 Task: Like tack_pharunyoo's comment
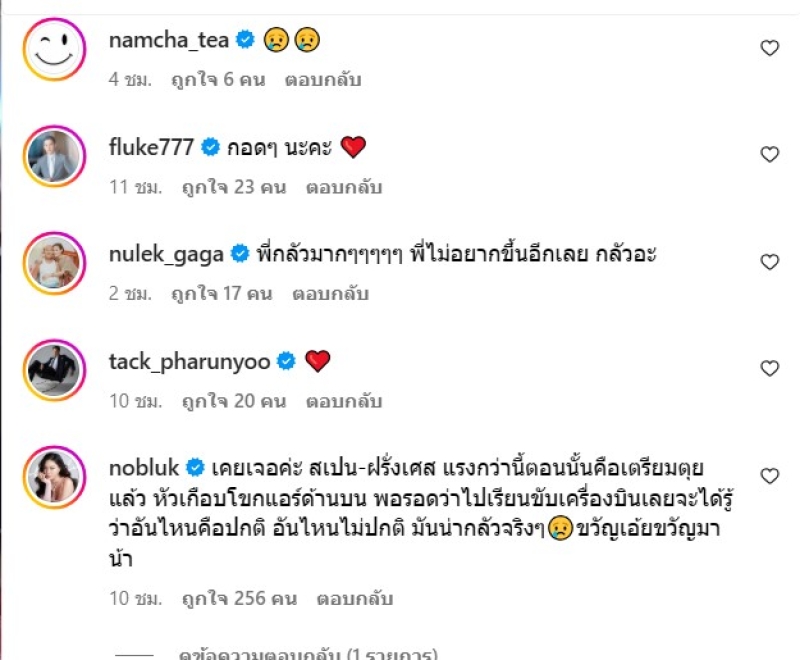pos(769,369)
